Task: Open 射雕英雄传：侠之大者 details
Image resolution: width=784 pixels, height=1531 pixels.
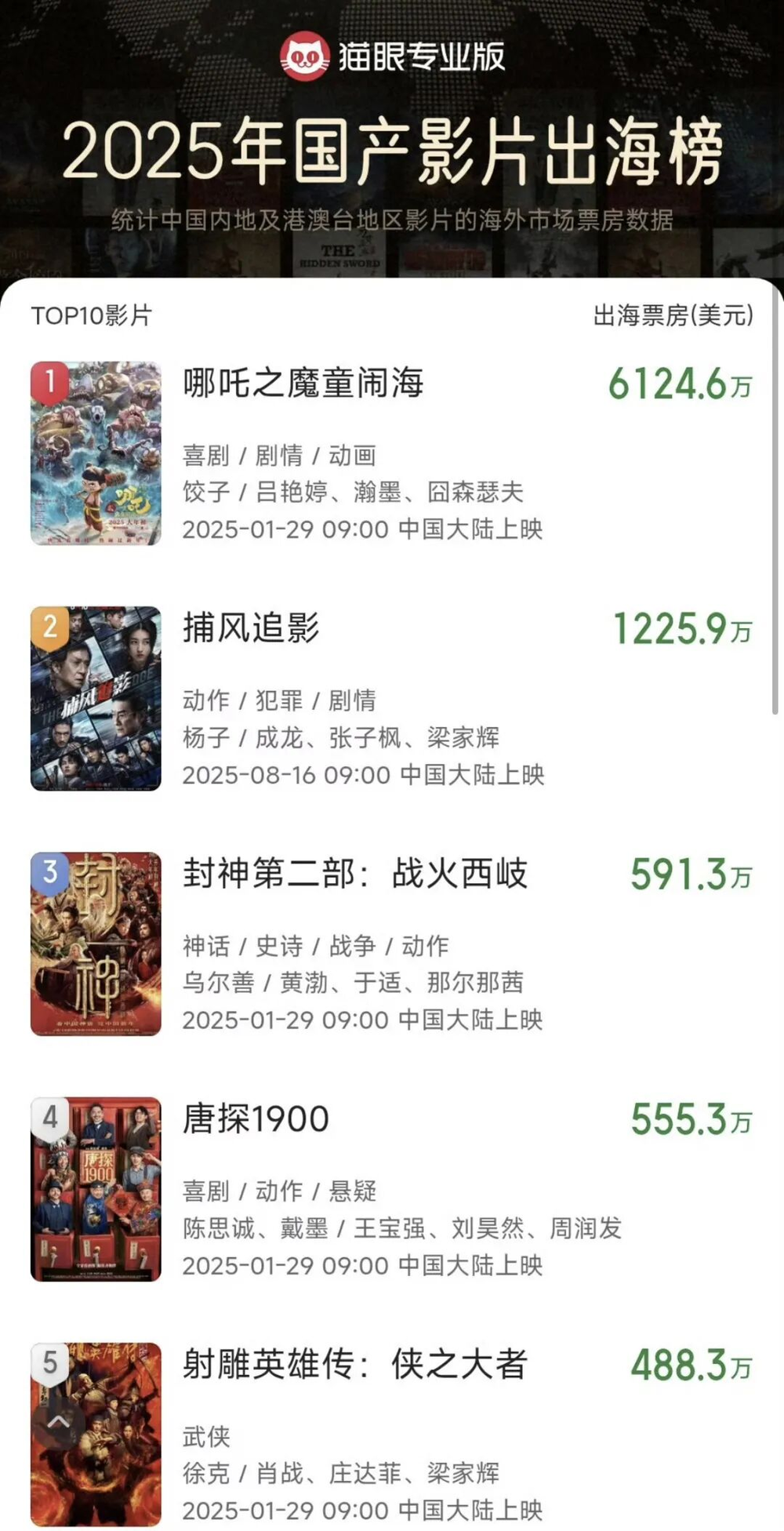Action: coord(354,1365)
